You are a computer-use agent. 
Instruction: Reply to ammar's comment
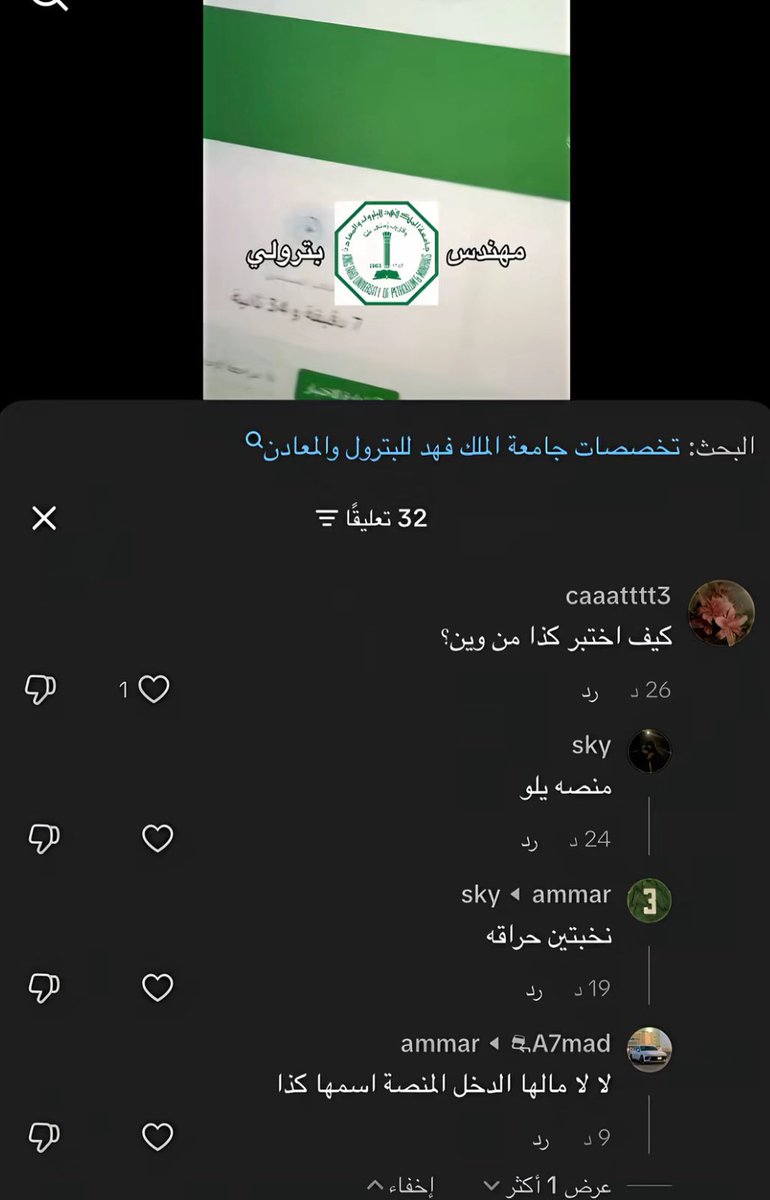(x=535, y=990)
